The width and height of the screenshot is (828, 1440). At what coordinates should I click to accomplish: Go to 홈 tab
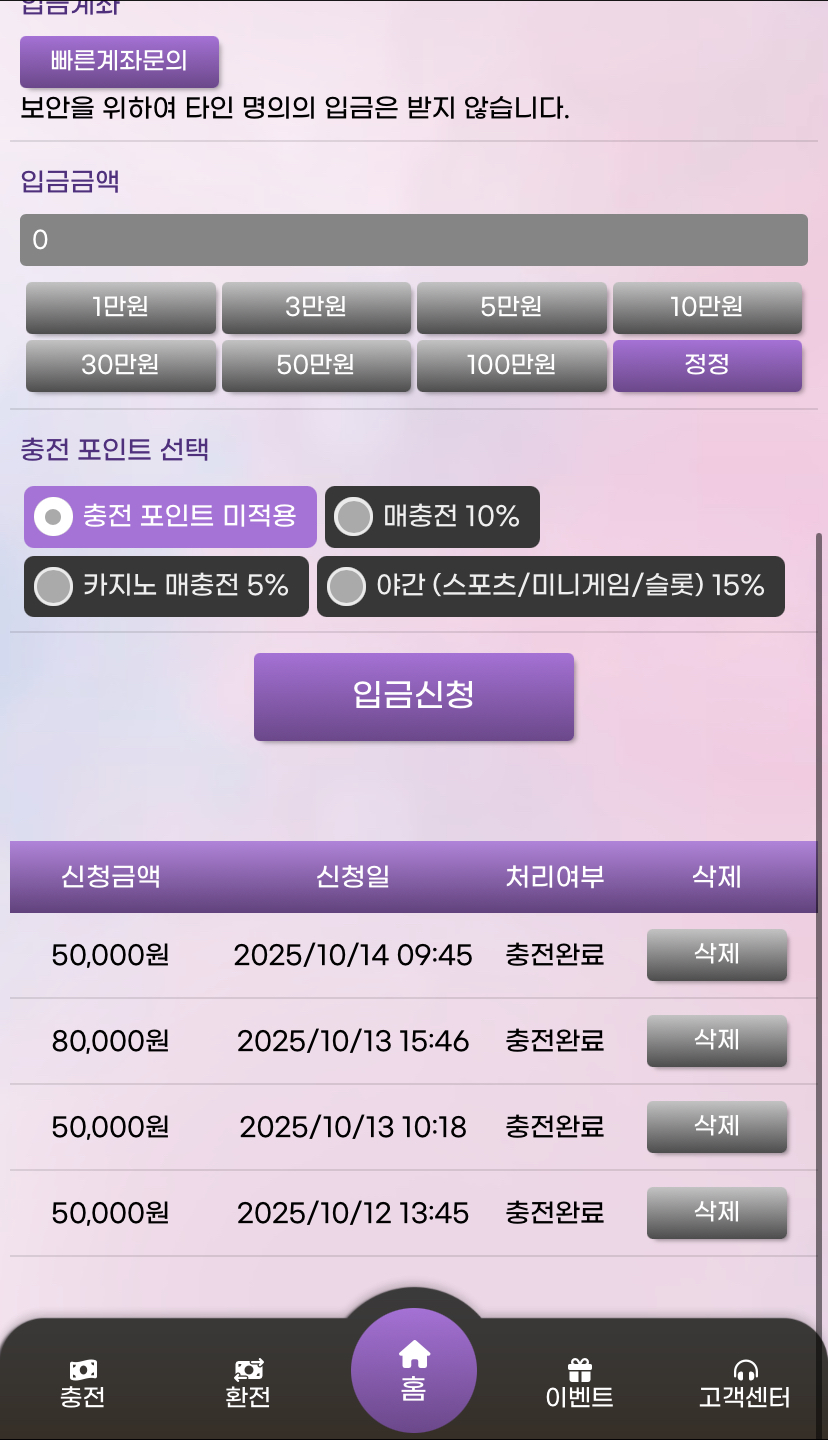pos(413,1372)
